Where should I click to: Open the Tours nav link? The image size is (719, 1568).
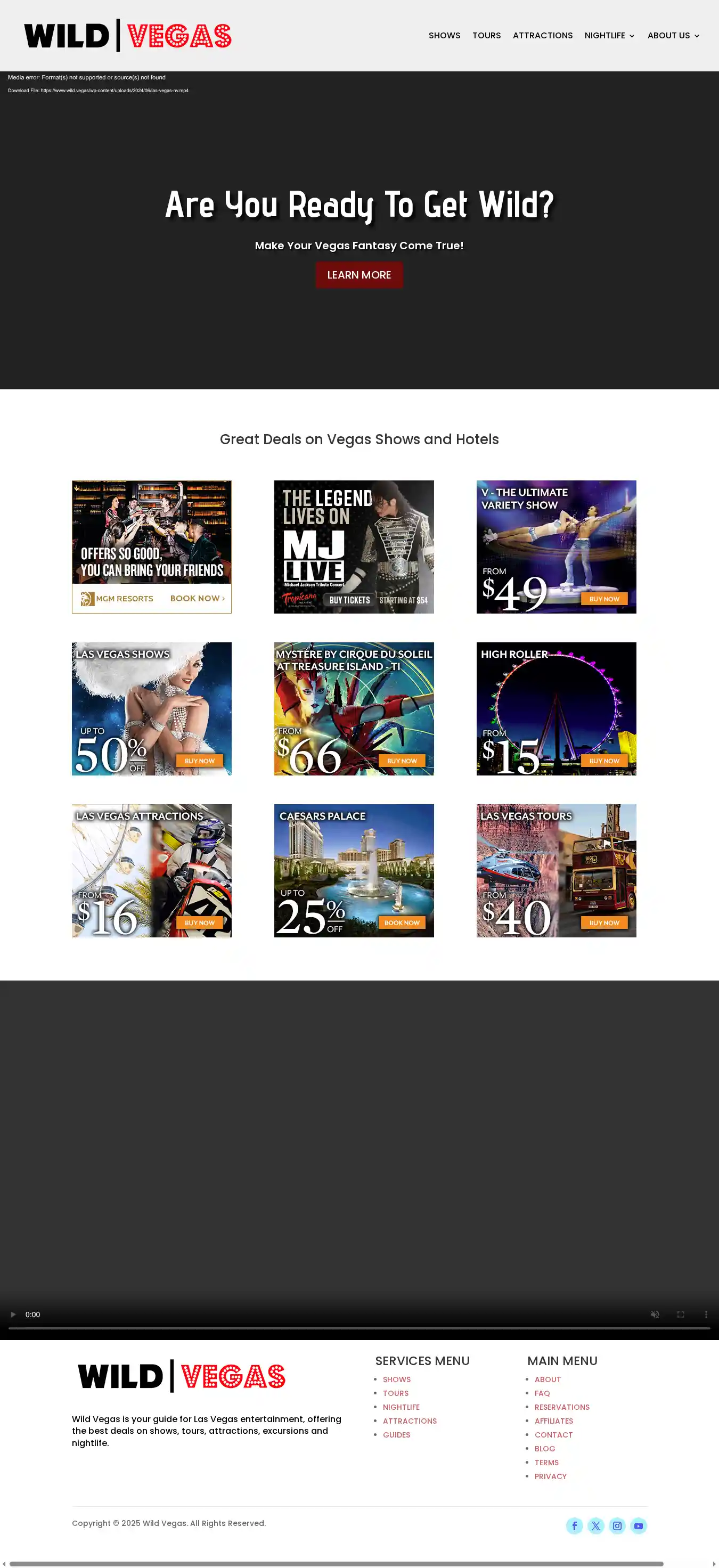[486, 35]
